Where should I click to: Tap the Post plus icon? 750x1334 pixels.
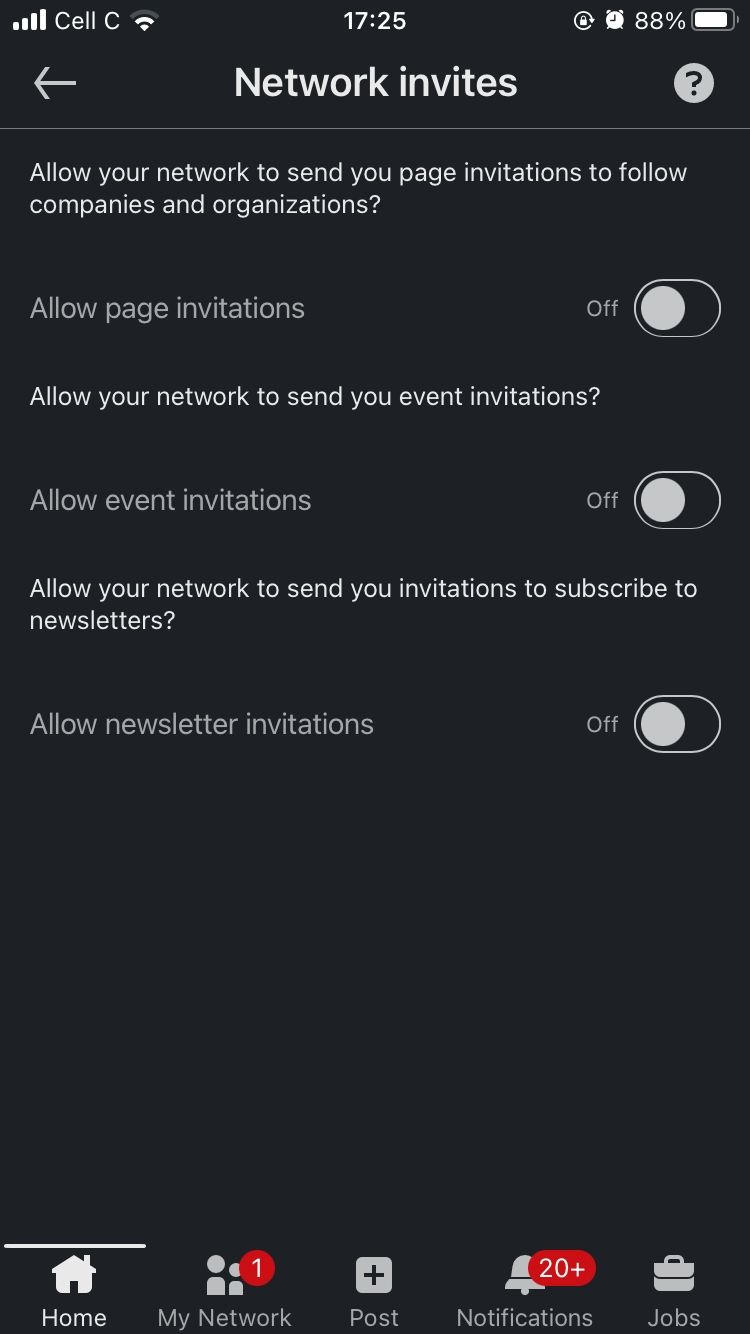(x=373, y=1273)
